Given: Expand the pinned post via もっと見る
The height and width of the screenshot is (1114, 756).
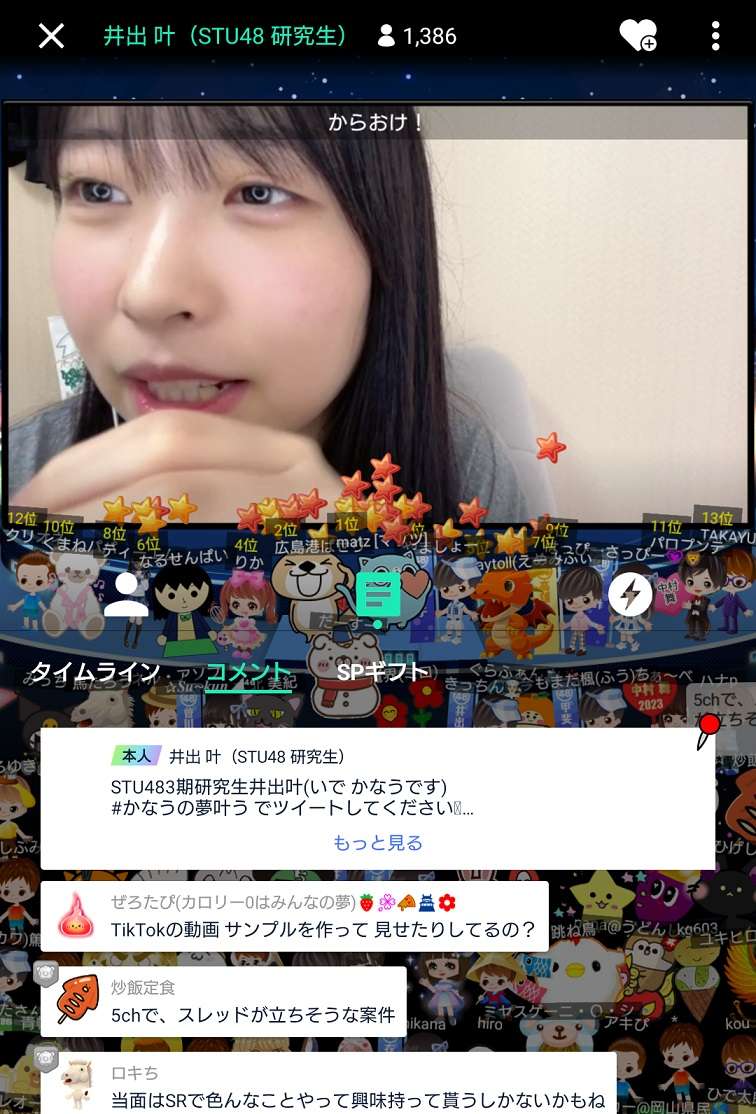Looking at the screenshot, I should point(377,843).
